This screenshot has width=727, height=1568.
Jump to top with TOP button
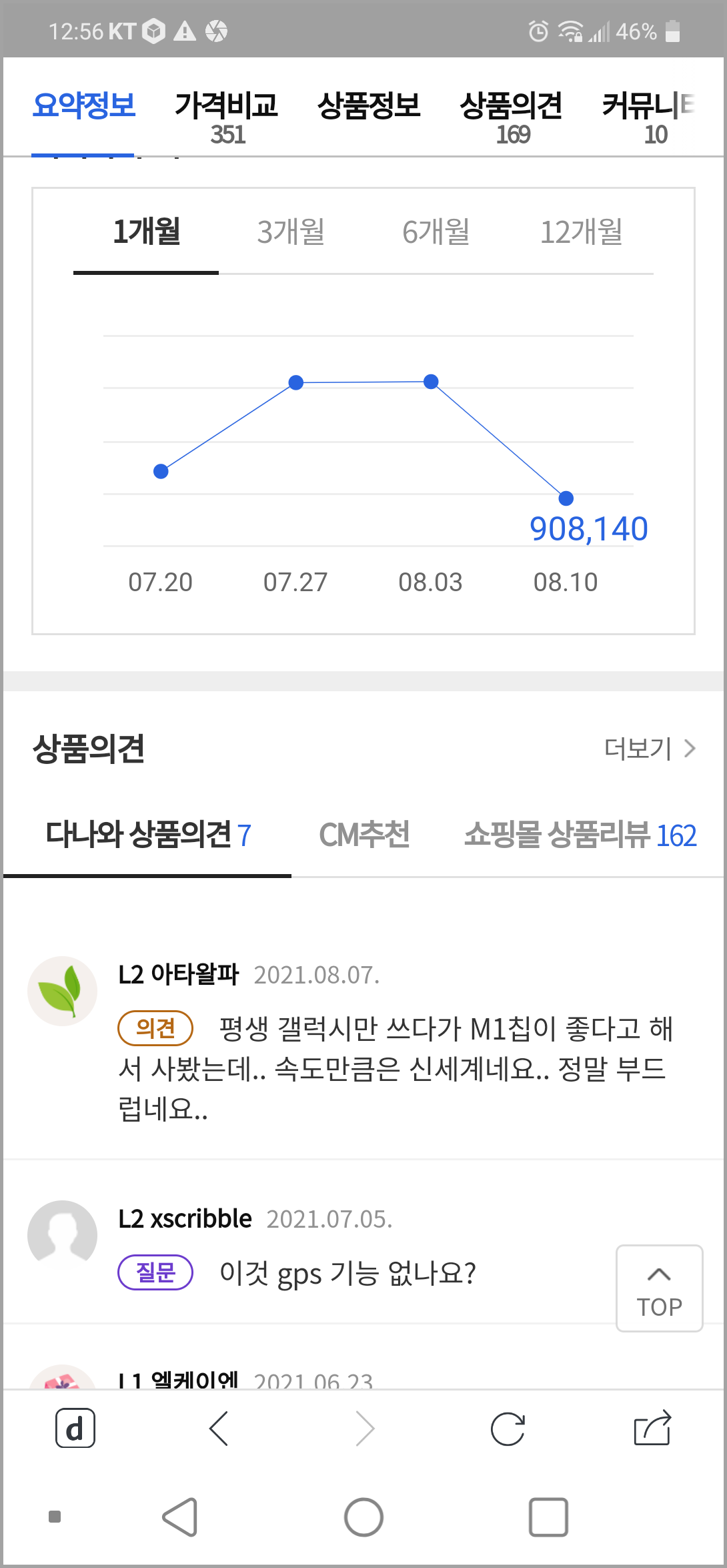(x=659, y=1288)
